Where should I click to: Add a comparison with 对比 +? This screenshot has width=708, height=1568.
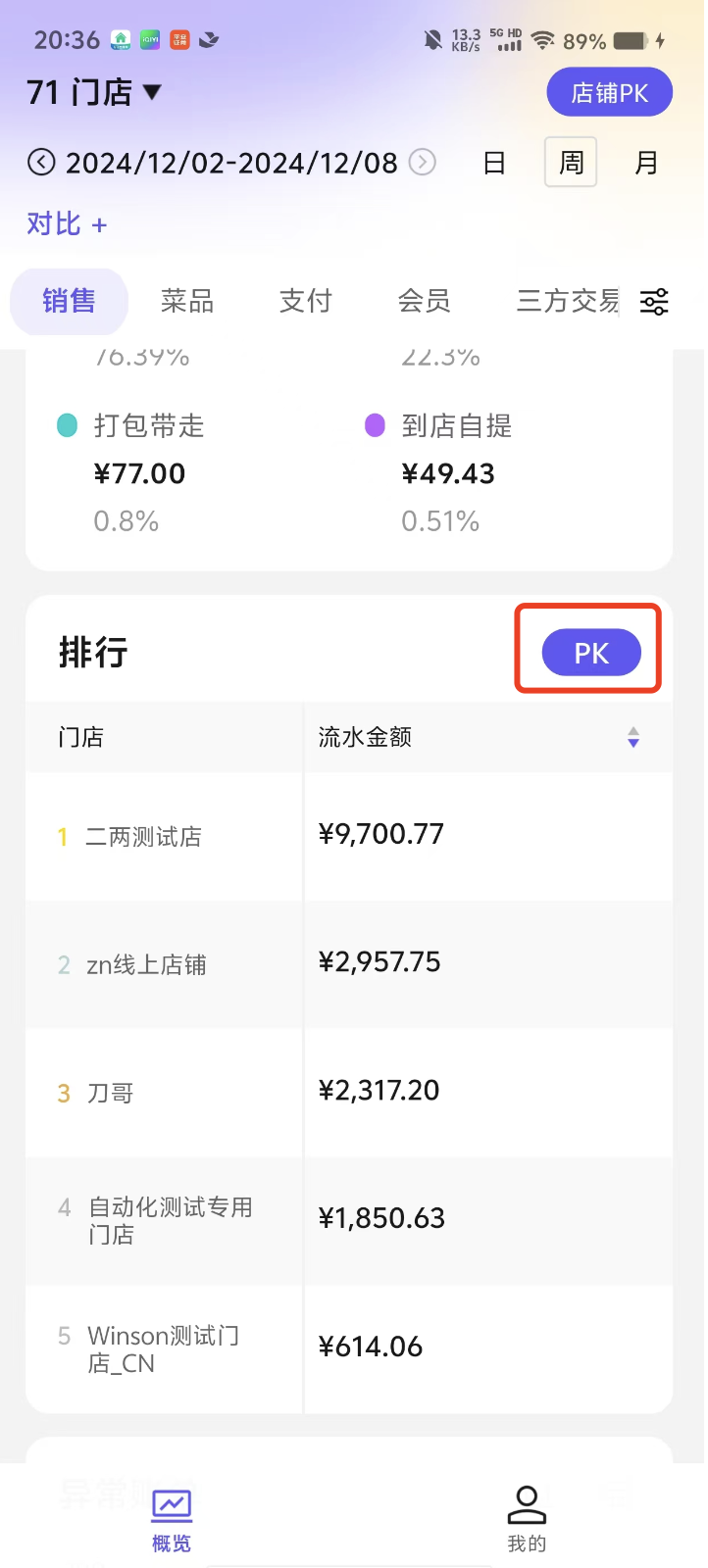67,224
